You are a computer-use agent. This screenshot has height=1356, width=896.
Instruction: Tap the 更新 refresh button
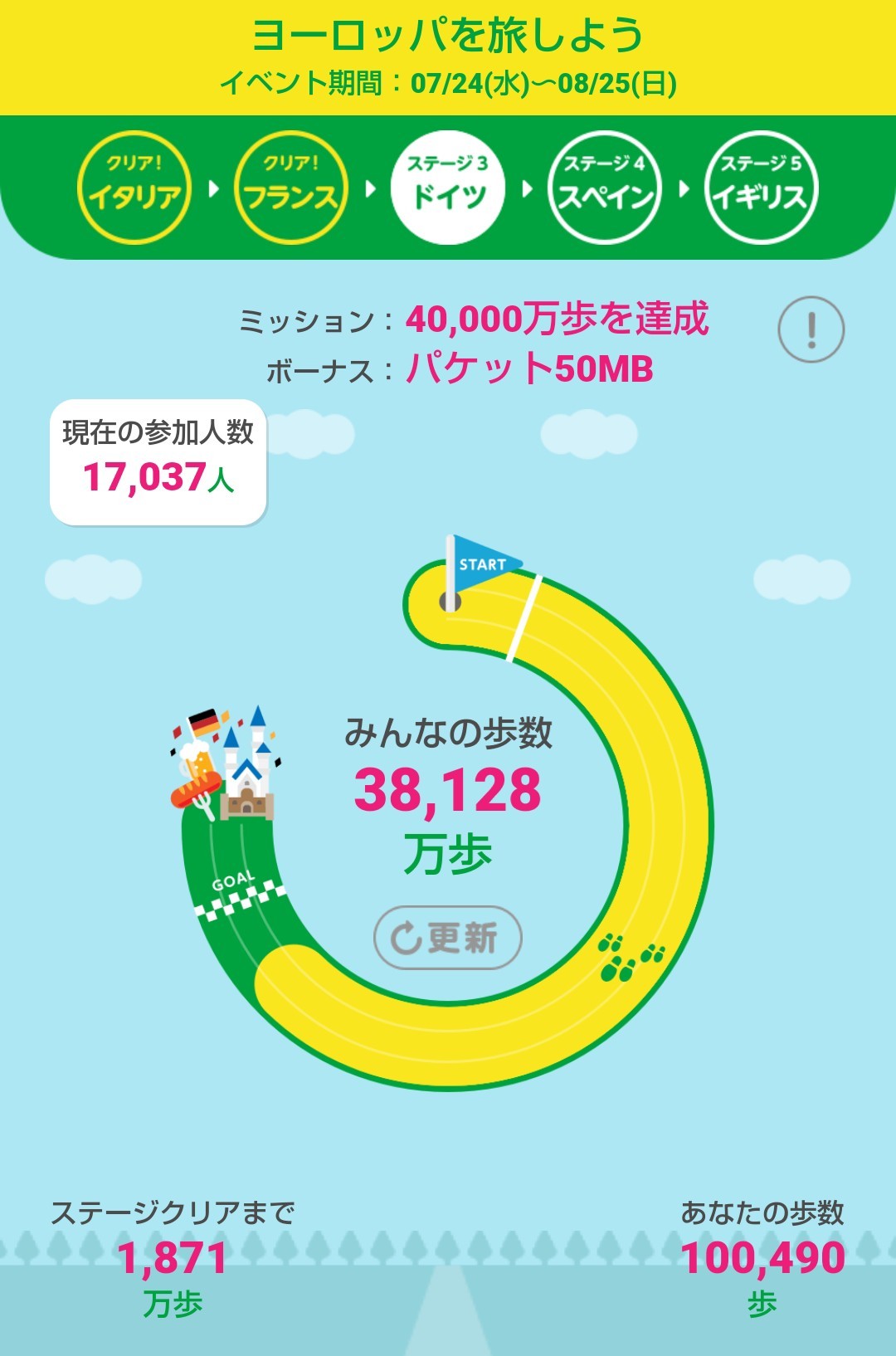[x=447, y=938]
